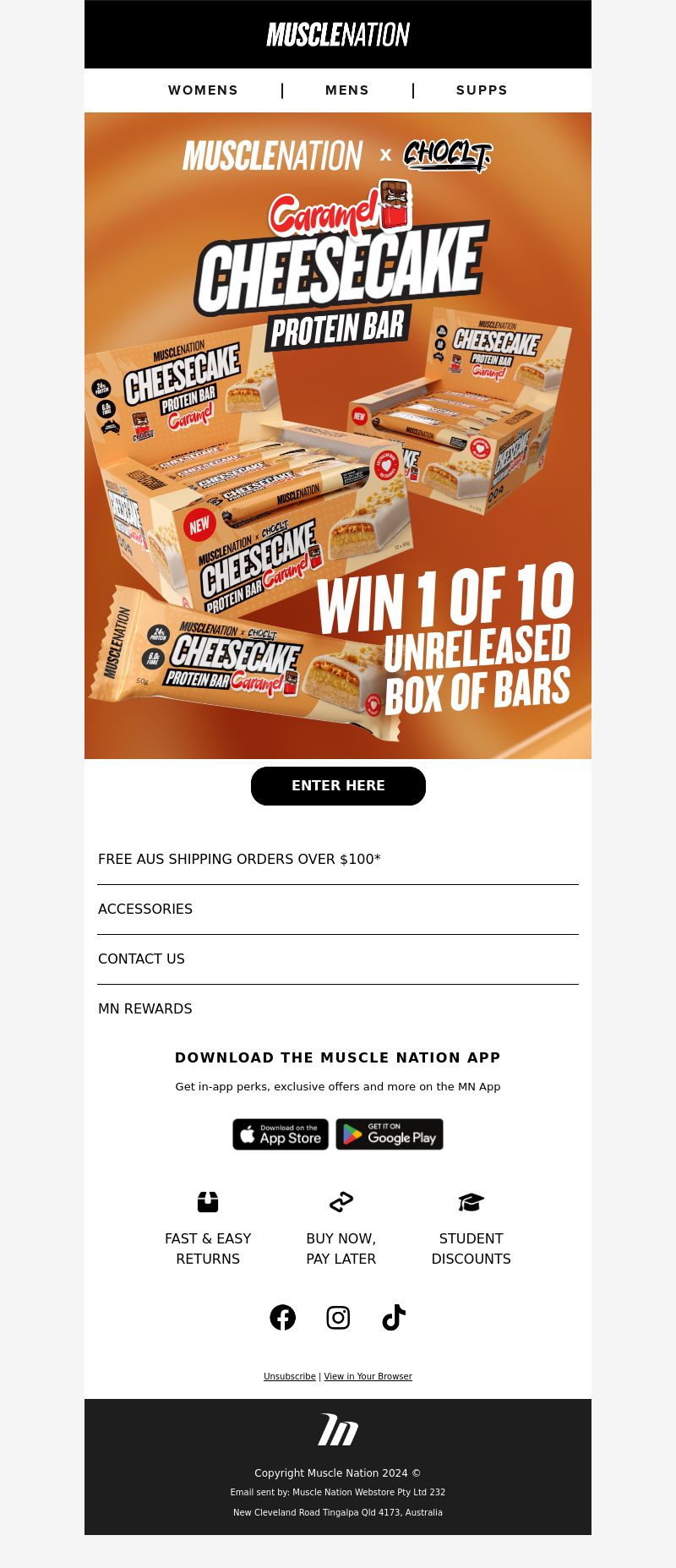Download the app from App Store

tap(281, 1134)
